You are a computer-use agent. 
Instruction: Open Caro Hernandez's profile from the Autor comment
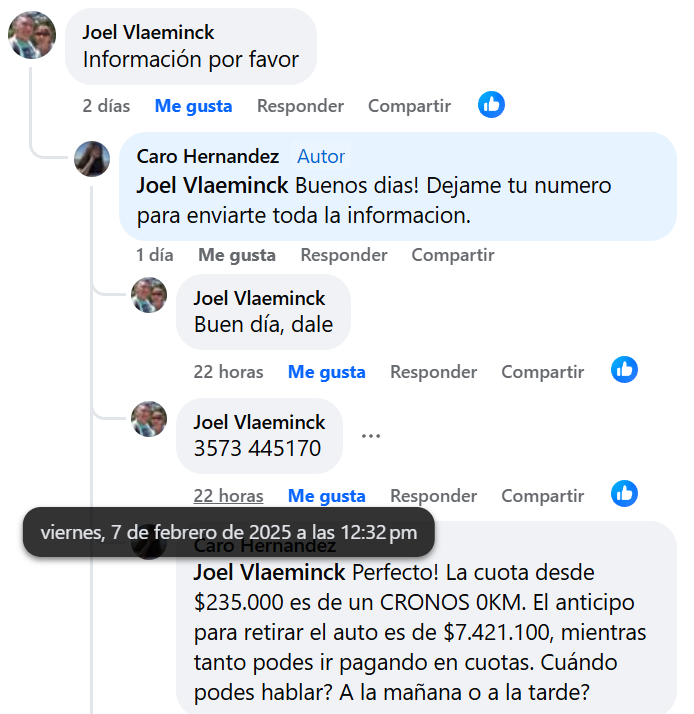tap(207, 157)
